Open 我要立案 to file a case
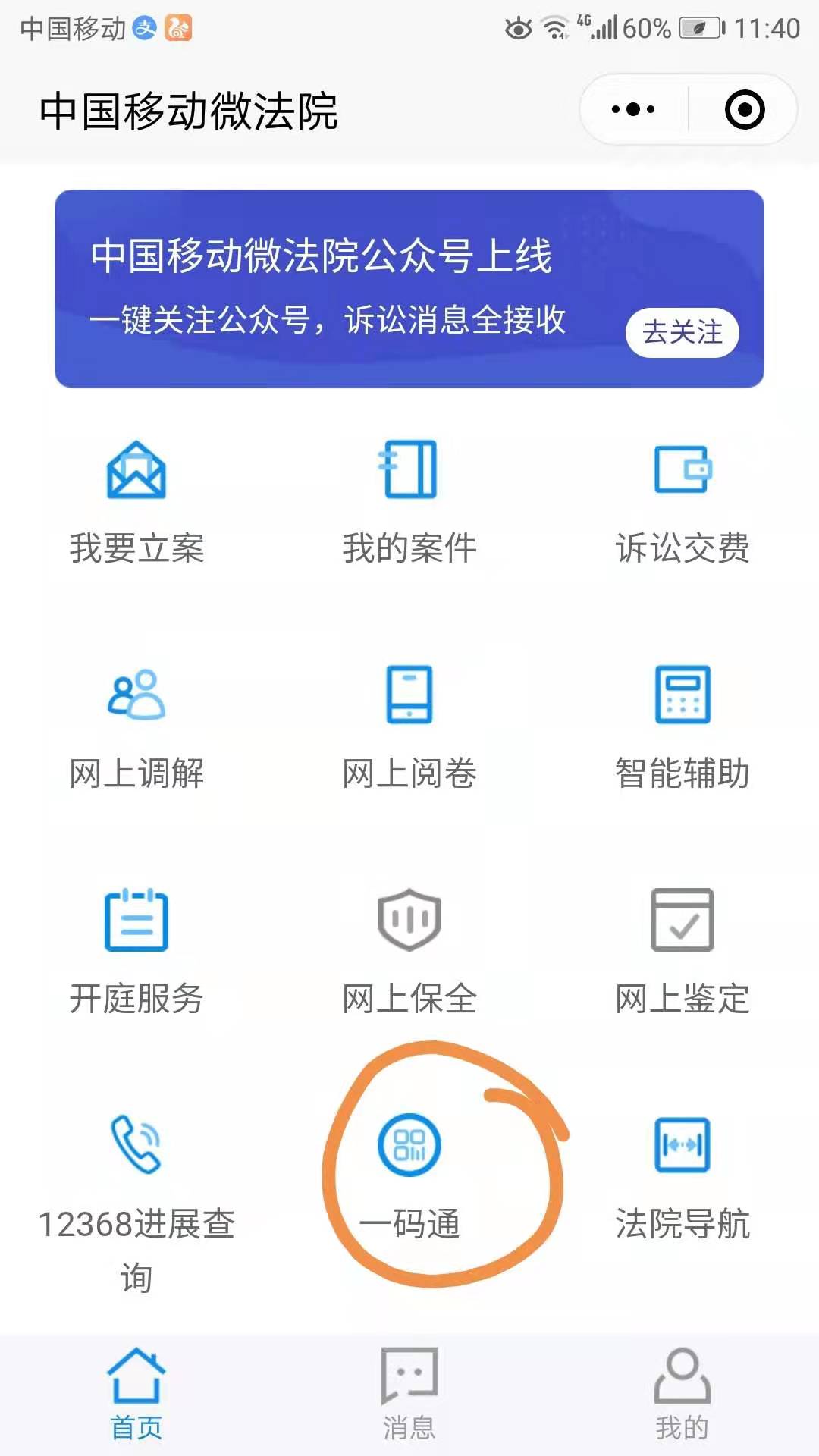The image size is (819, 1456). click(136, 500)
